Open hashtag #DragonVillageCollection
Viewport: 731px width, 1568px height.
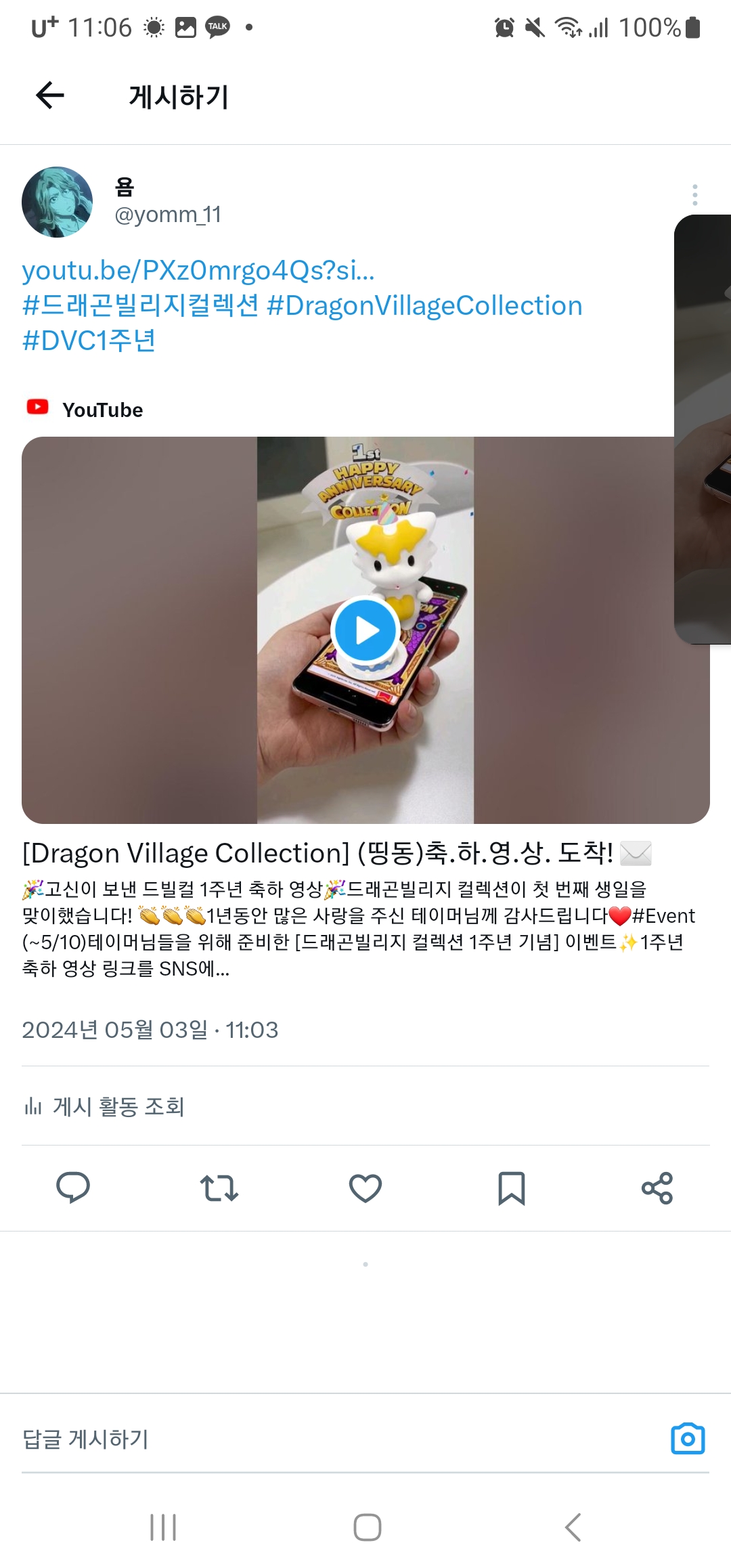click(x=424, y=305)
